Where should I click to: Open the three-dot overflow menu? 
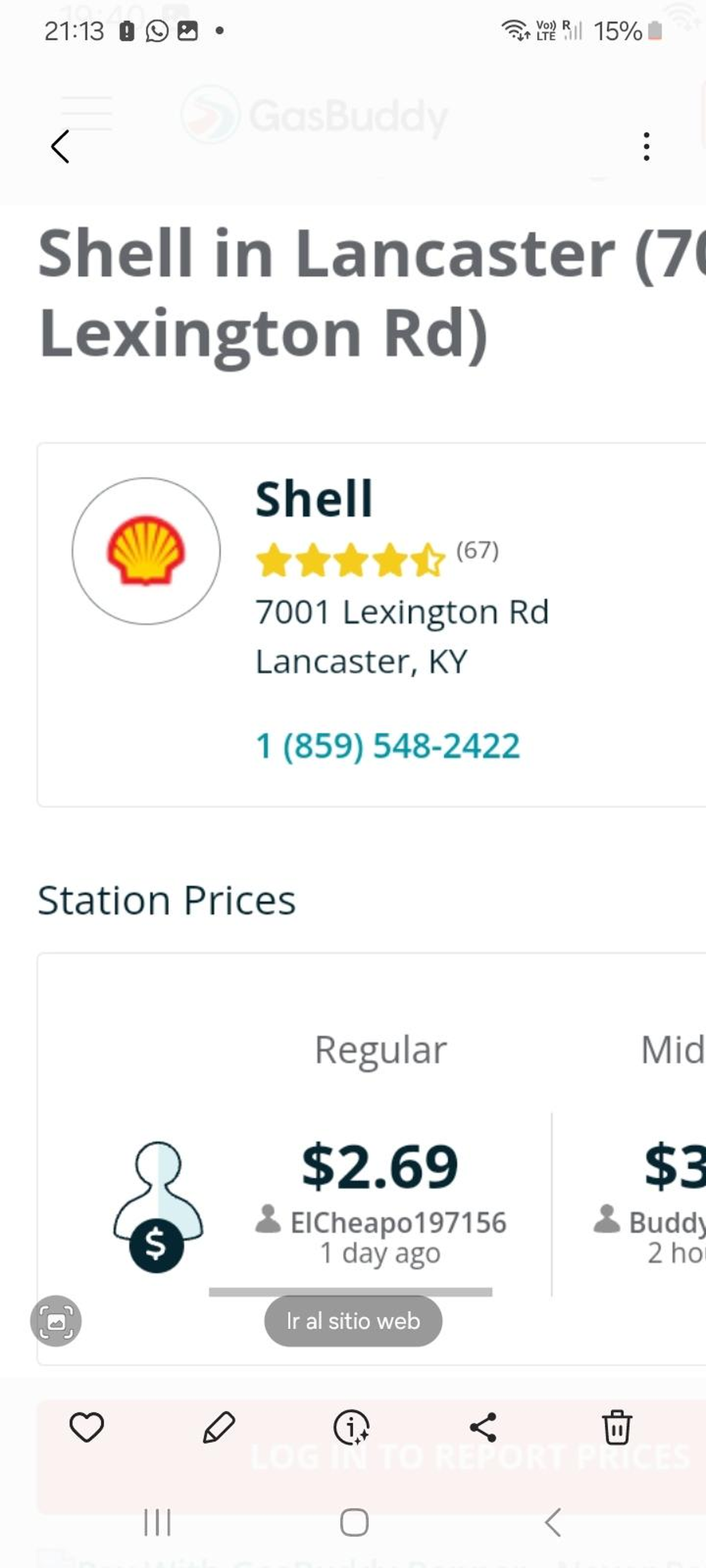pyautogui.click(x=647, y=147)
